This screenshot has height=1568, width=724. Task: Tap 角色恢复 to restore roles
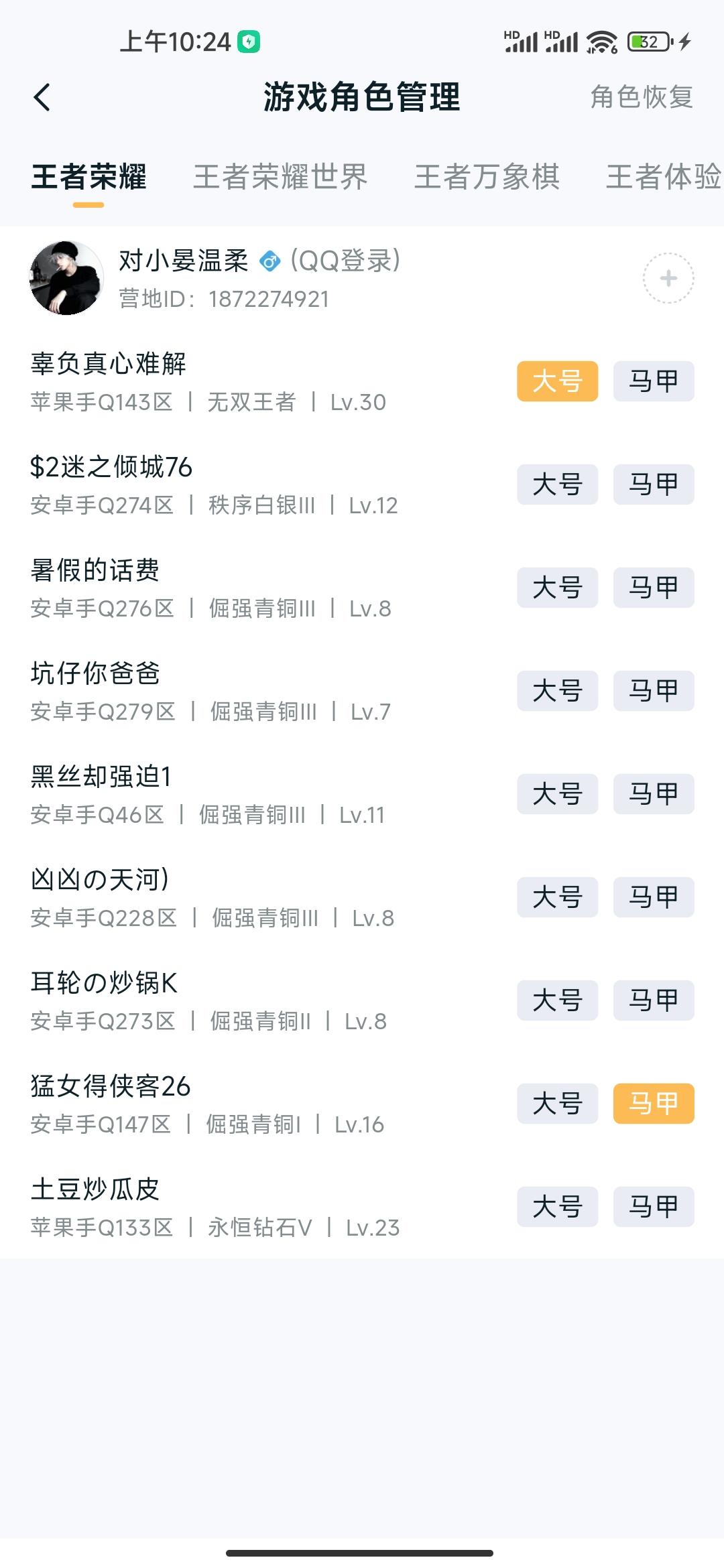(642, 97)
